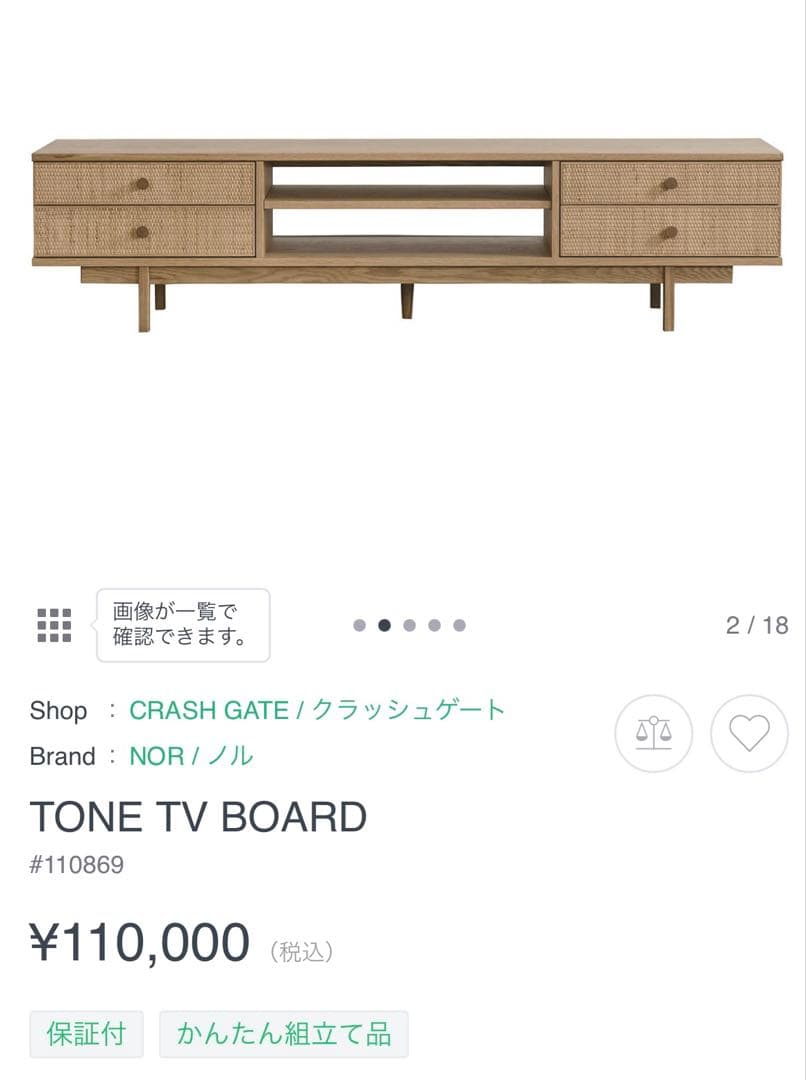
Task: Select the currently active second carousel dot
Action: click(385, 623)
